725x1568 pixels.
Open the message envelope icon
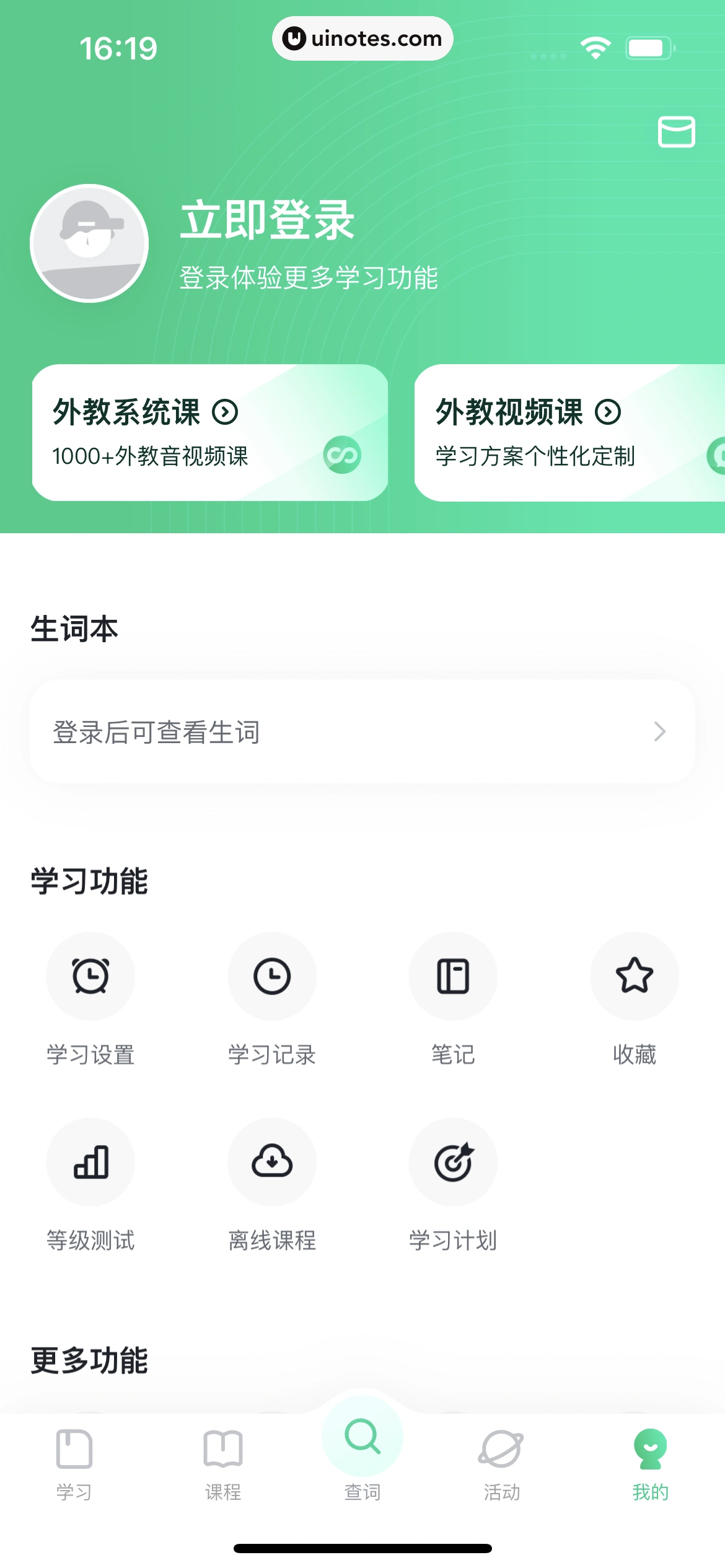coord(676,133)
